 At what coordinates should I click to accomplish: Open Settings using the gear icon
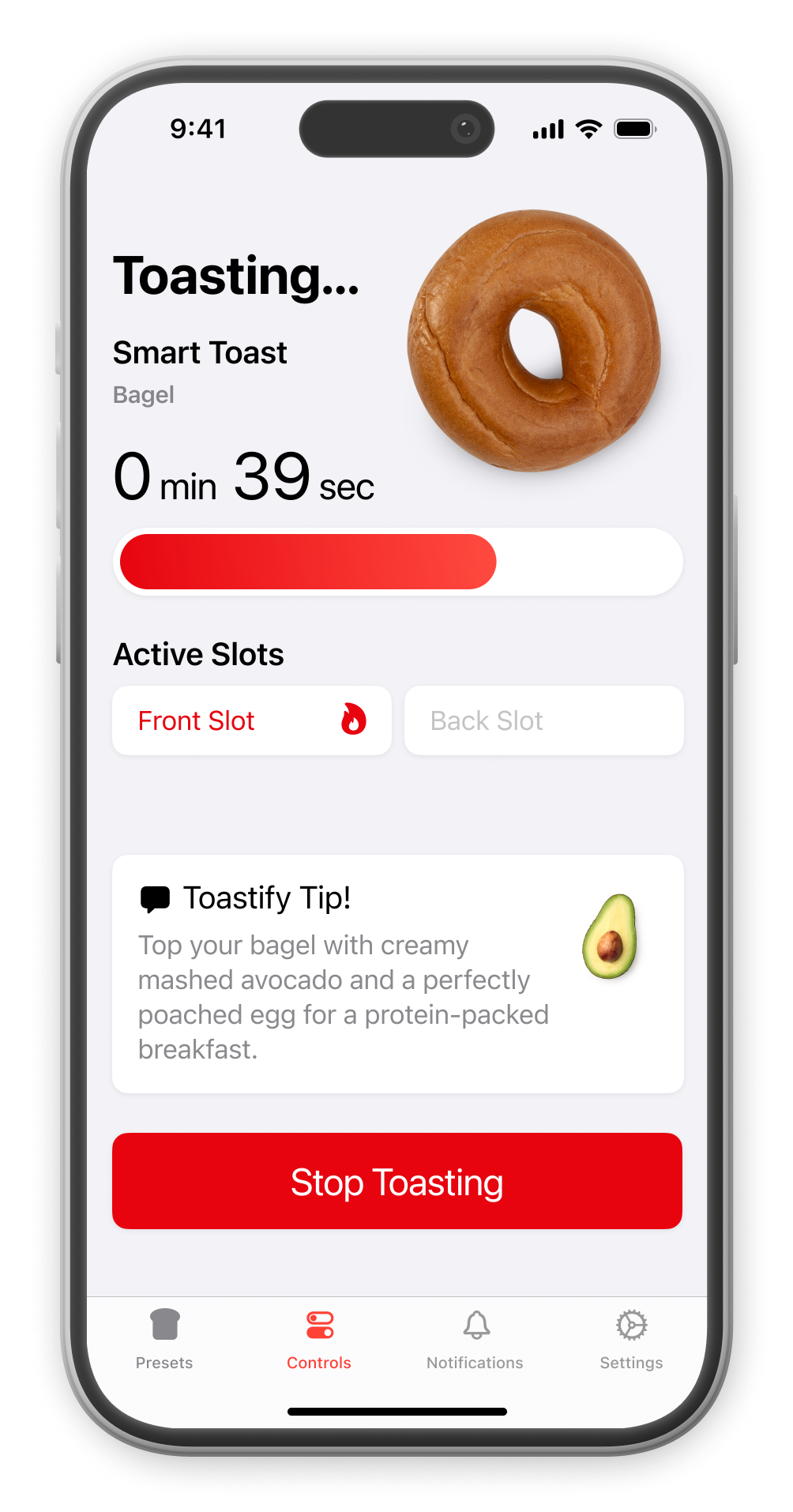[x=631, y=1326]
